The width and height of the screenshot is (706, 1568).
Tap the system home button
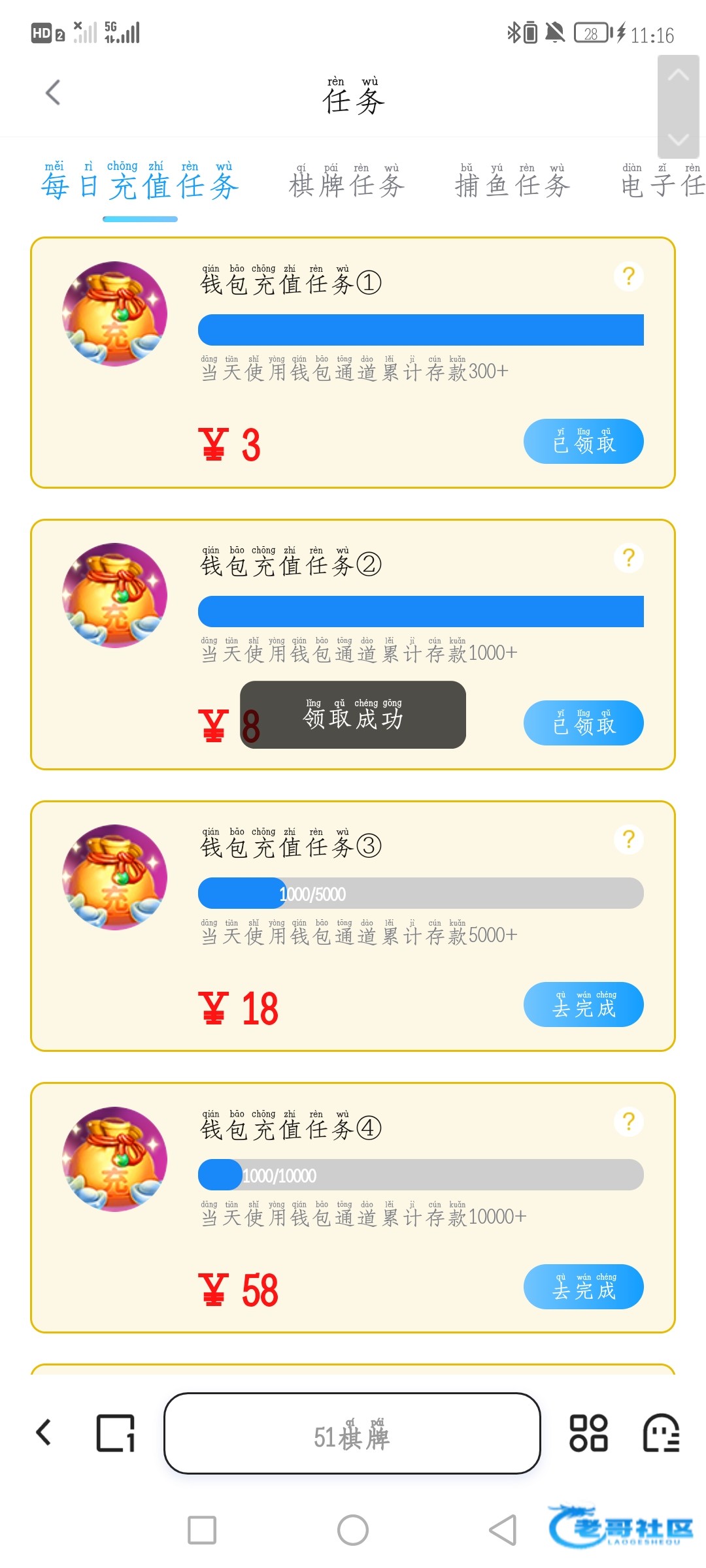coord(353,1530)
